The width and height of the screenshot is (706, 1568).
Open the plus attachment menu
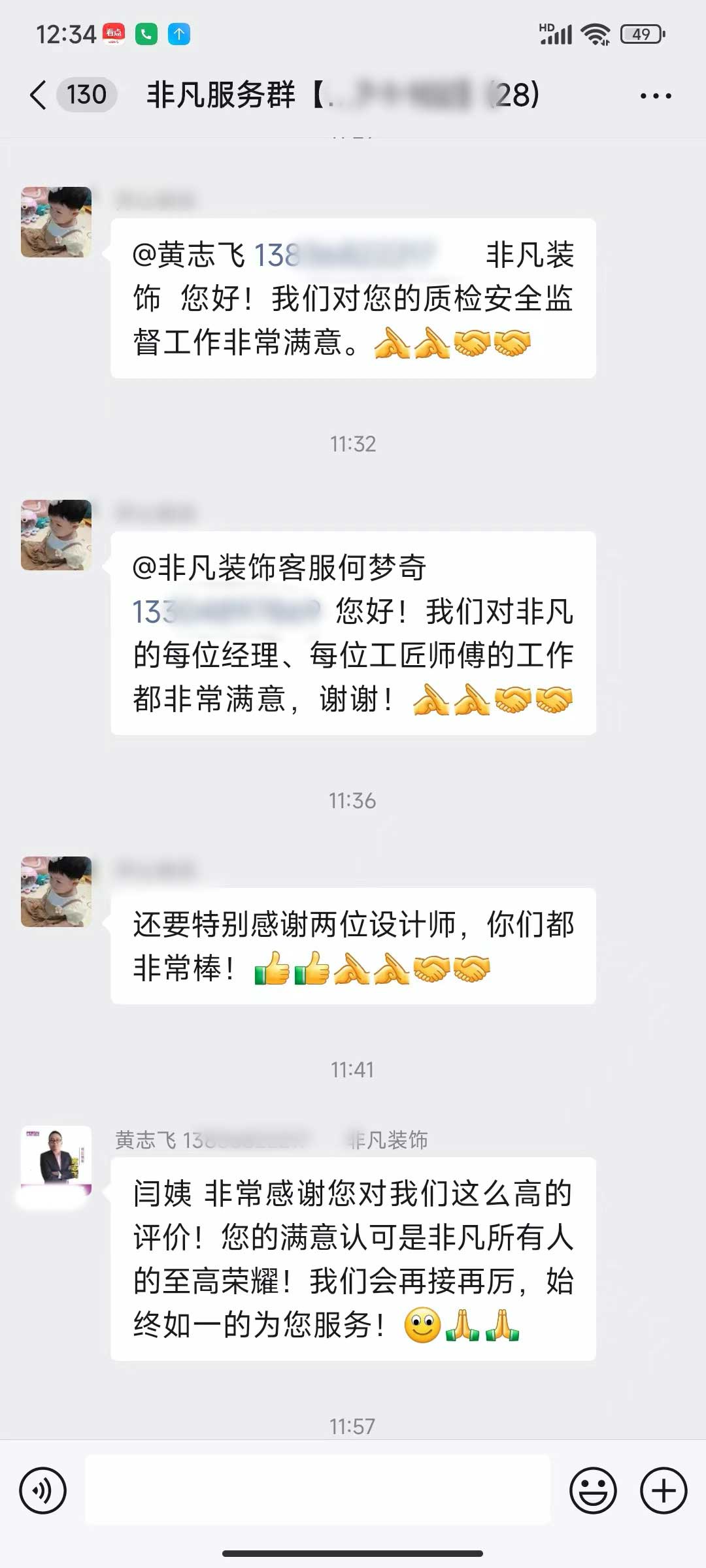click(x=663, y=1491)
